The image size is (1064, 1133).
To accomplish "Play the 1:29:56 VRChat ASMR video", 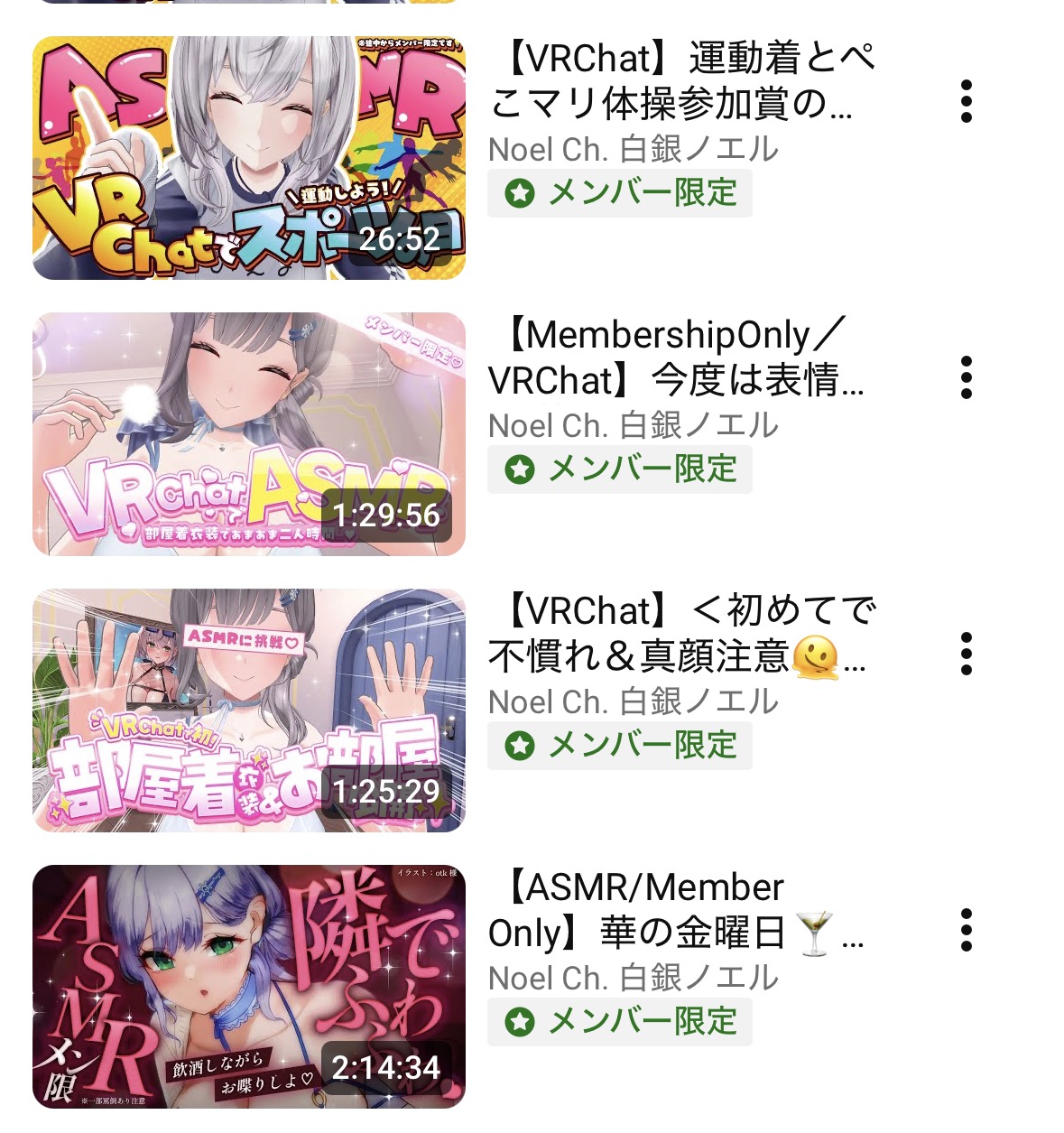I will point(249,434).
